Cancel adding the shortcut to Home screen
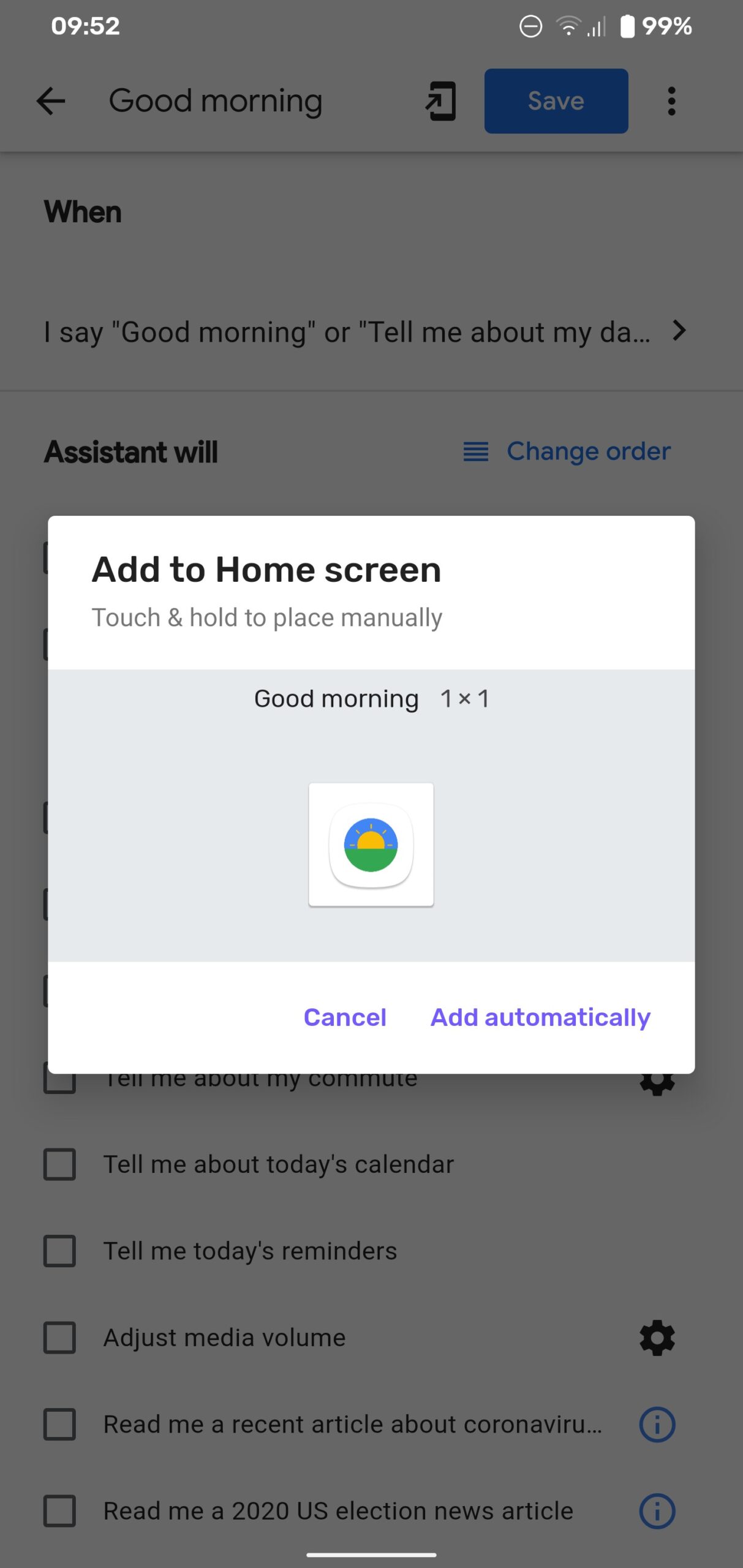 click(345, 1017)
